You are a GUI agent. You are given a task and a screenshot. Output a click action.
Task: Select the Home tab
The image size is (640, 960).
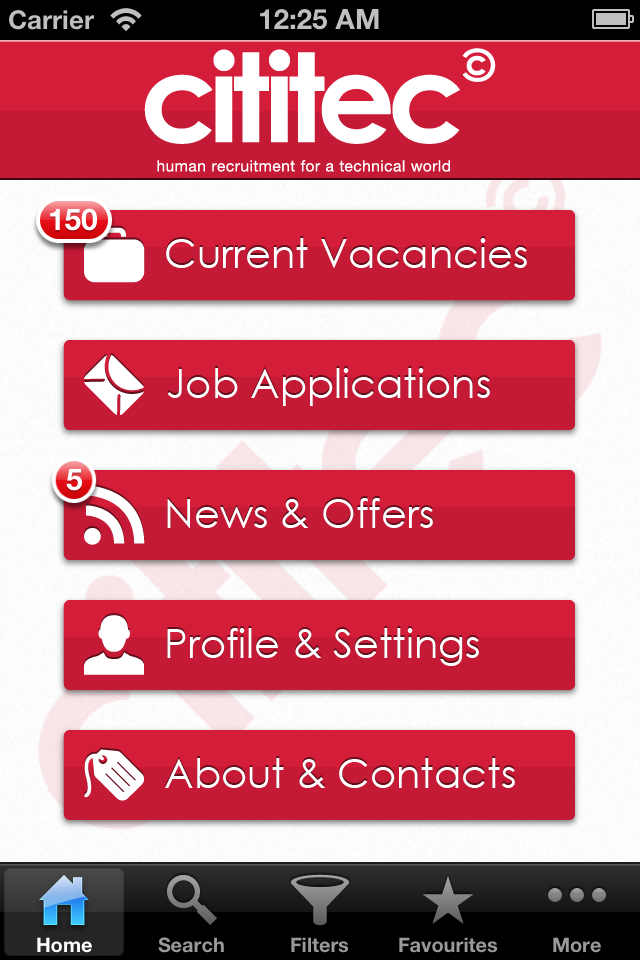64,912
